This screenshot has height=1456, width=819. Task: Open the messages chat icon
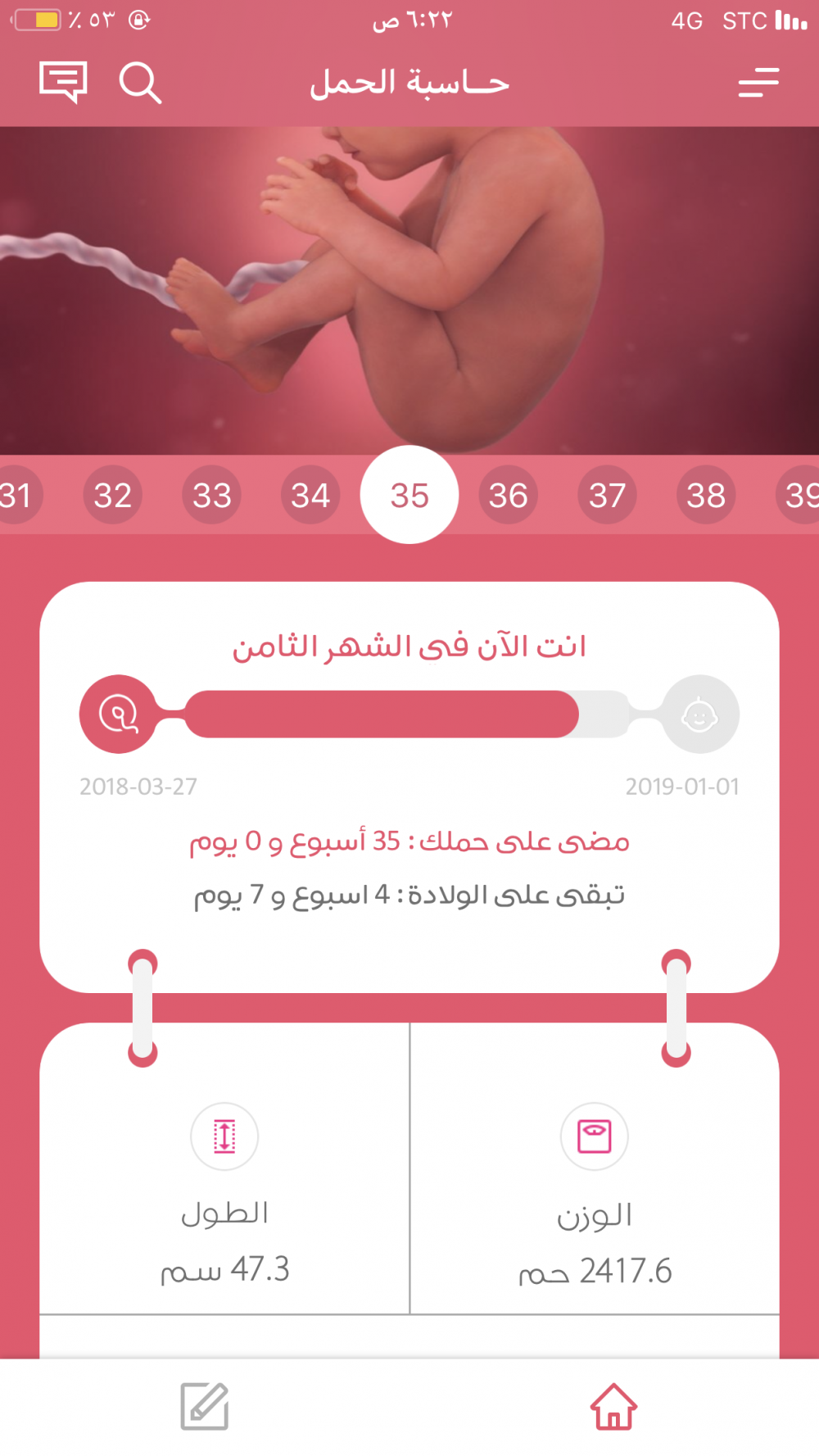63,82
